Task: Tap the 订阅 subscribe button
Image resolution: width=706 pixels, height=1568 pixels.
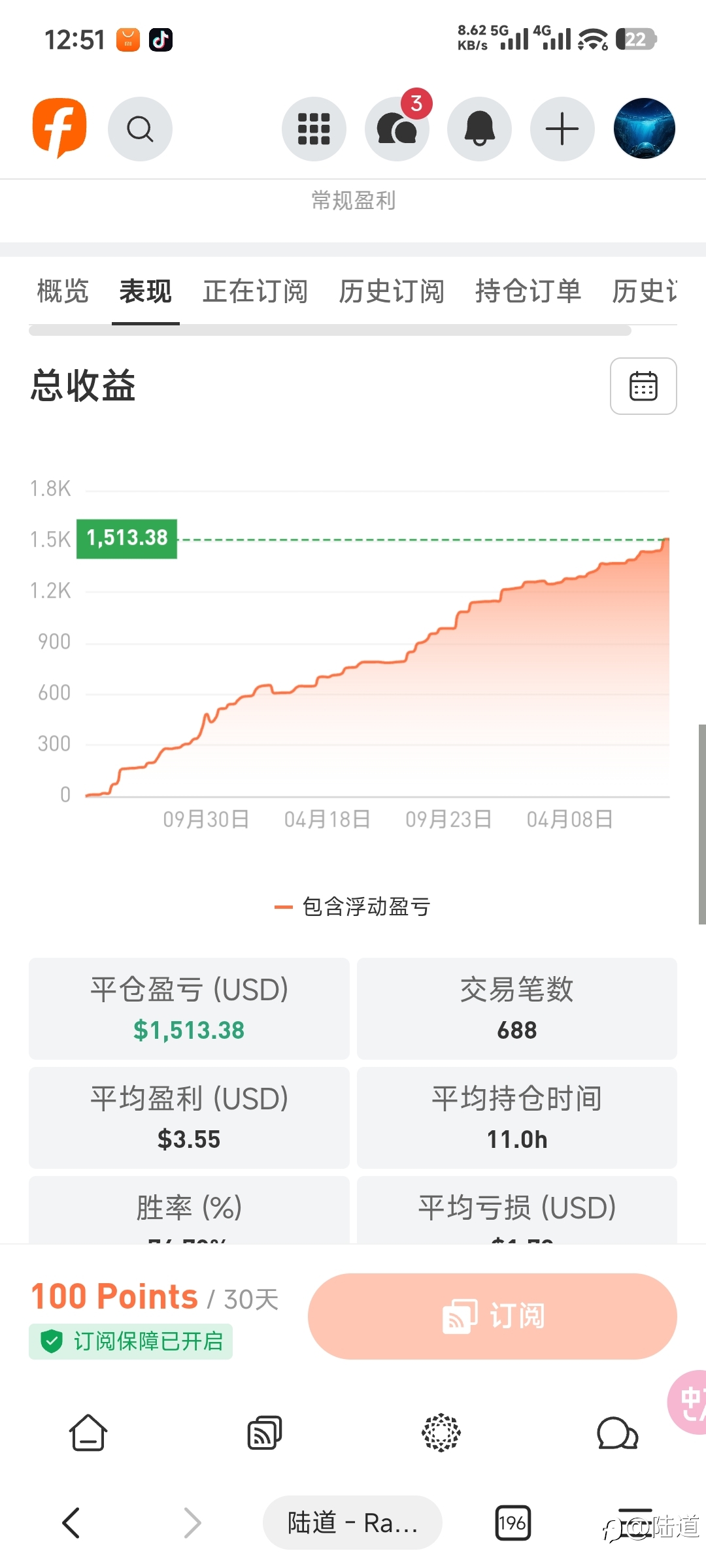Action: (x=492, y=1316)
